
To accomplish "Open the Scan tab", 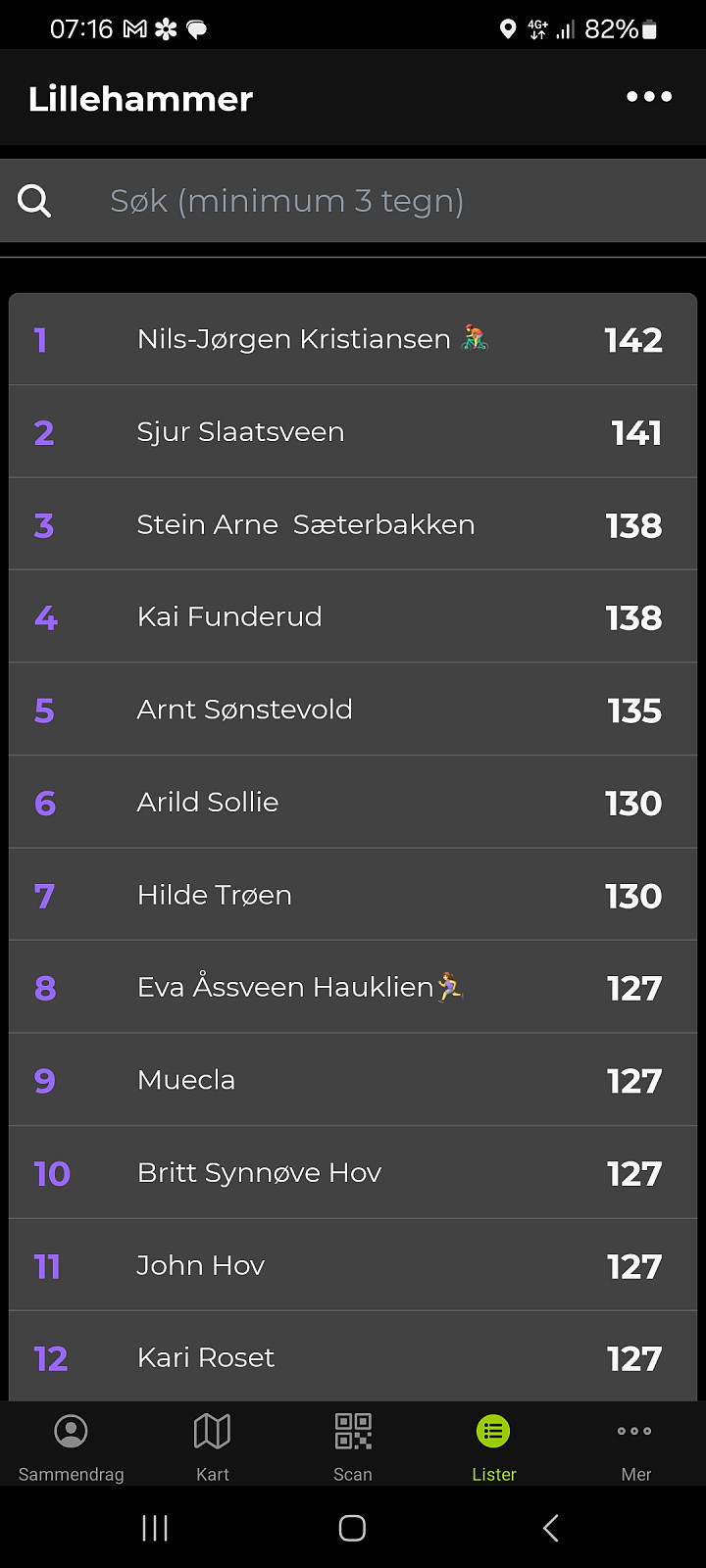I will 353,1445.
